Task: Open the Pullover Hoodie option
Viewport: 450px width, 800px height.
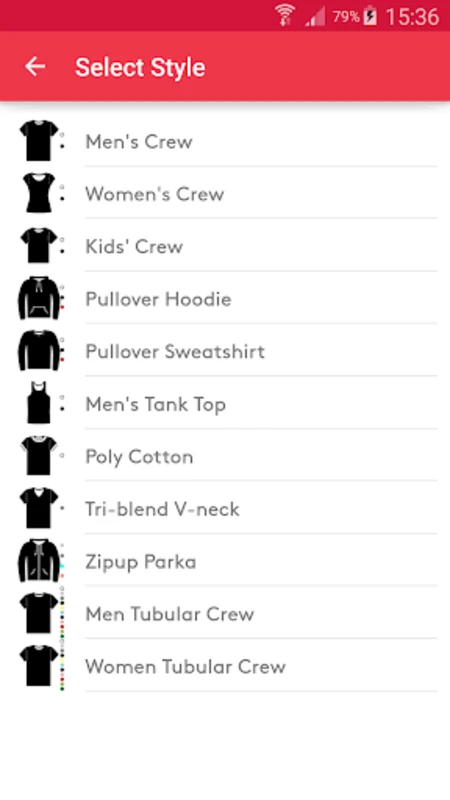Action: 225,299
